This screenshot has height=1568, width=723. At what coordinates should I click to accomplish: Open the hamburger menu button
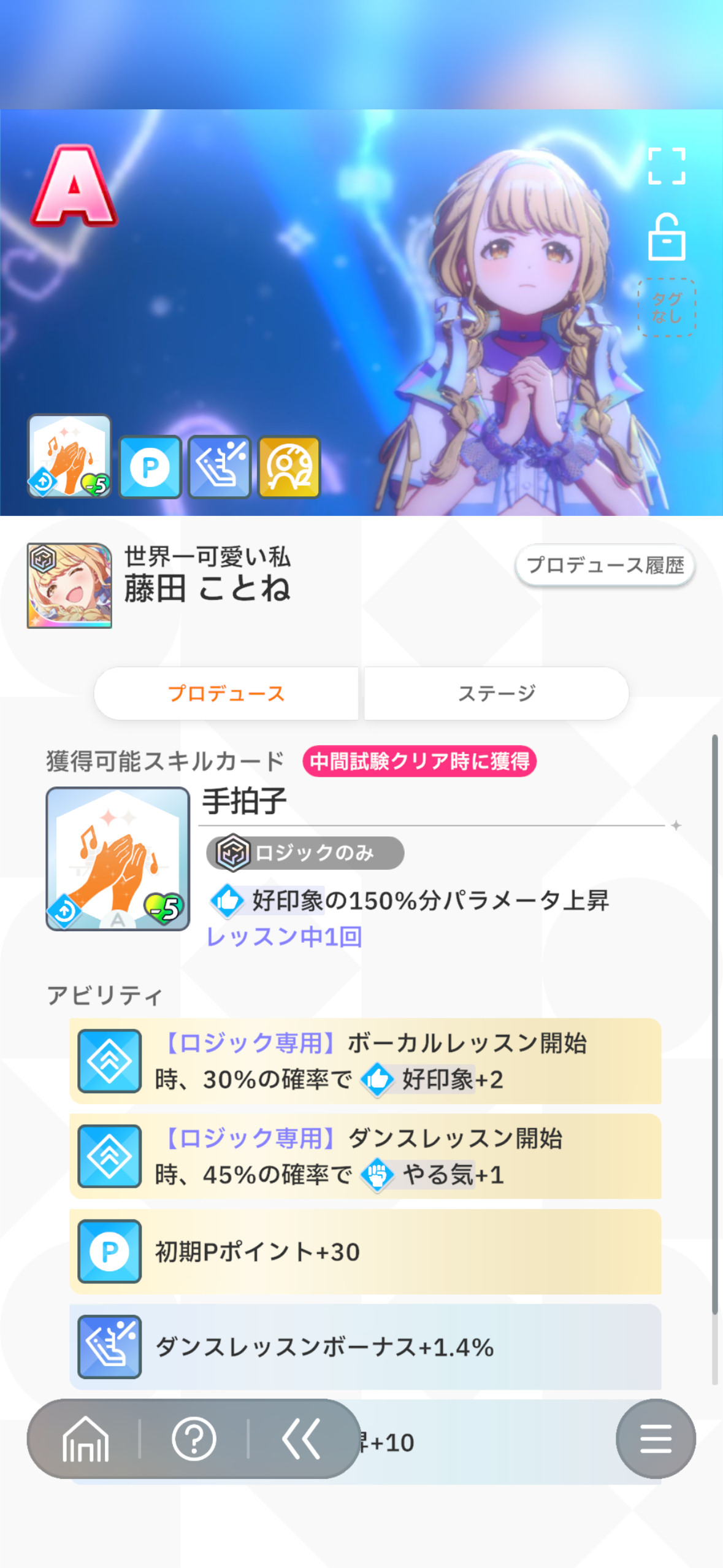coord(656,1439)
